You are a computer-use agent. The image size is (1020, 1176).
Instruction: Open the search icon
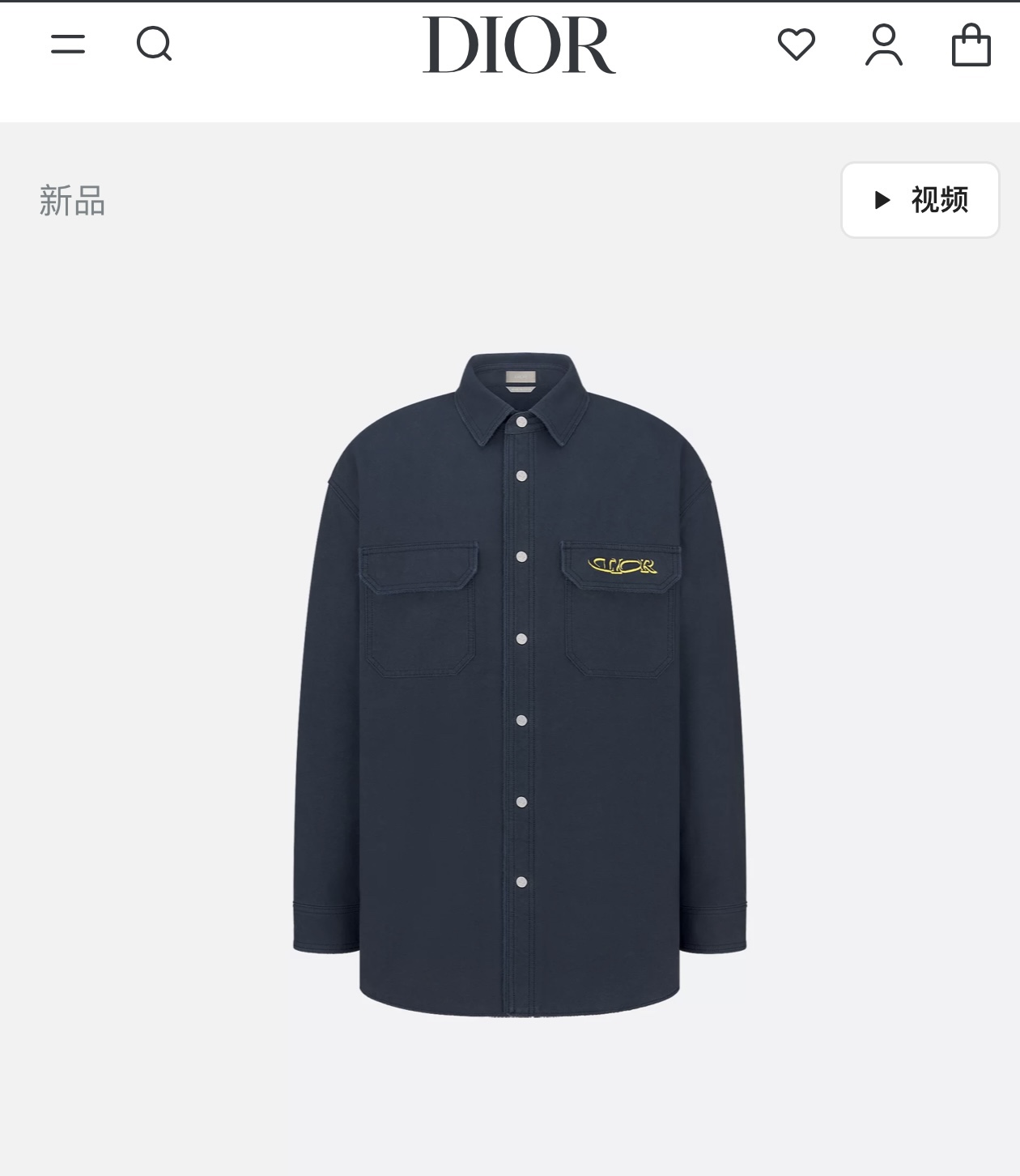pyautogui.click(x=154, y=44)
